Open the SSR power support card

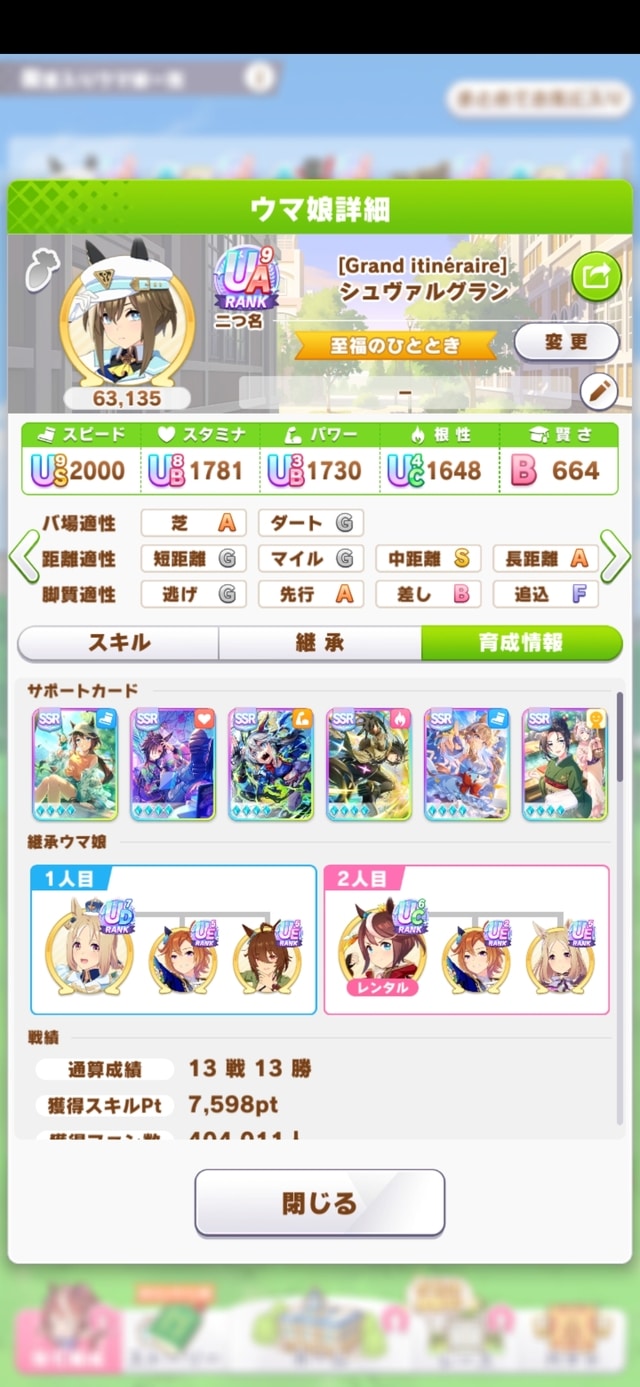tap(270, 765)
